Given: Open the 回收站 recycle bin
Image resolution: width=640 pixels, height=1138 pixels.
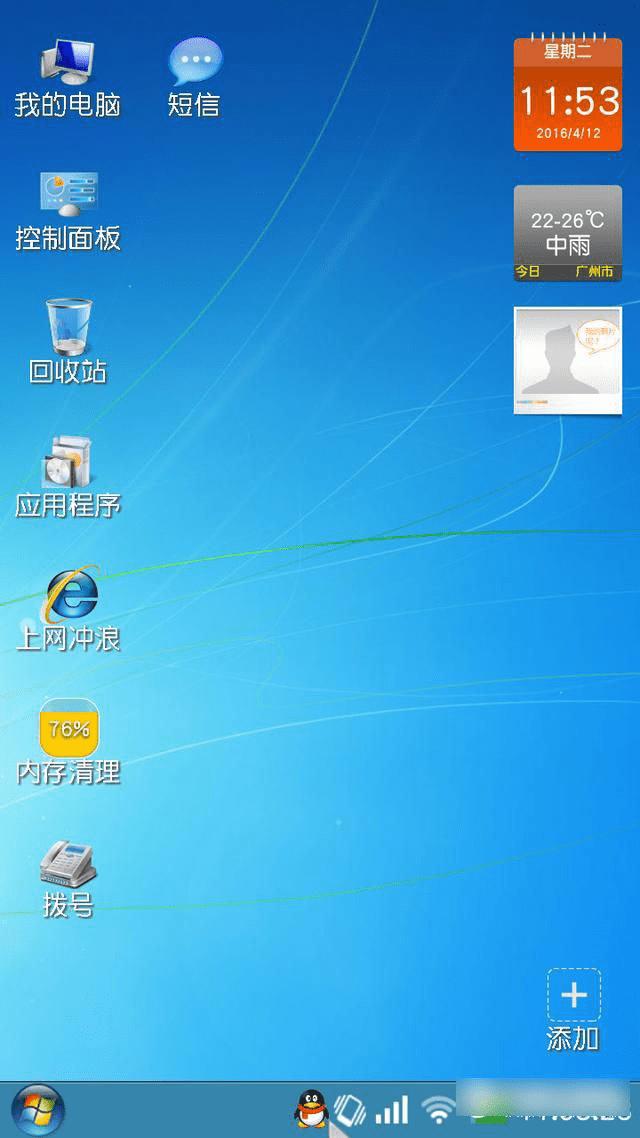Looking at the screenshot, I should pos(68,328).
